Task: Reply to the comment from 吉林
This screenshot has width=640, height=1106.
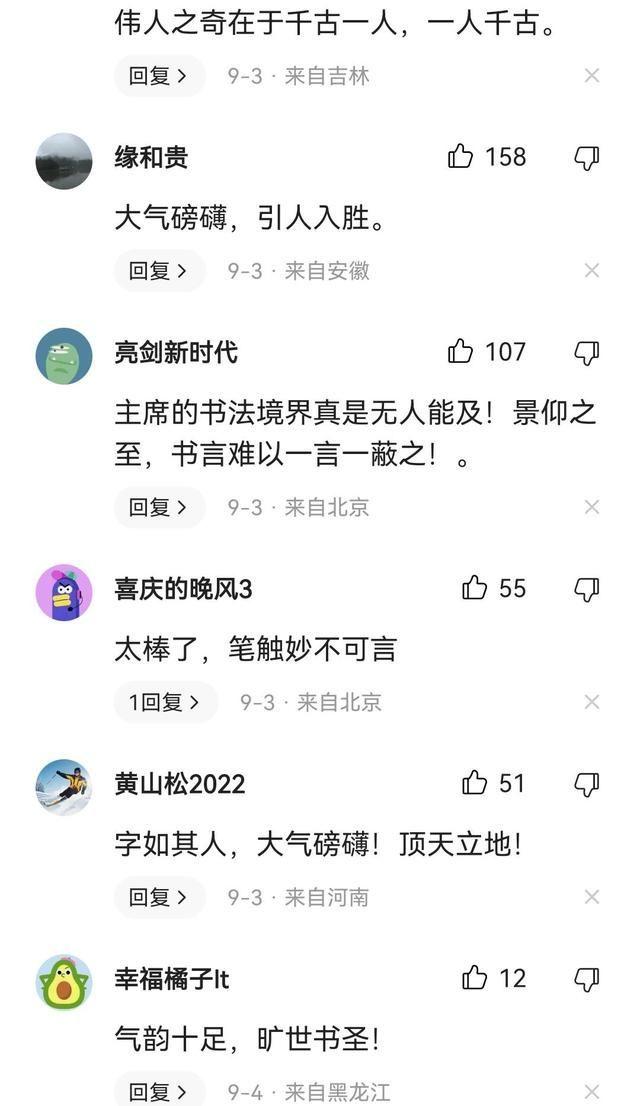Action: tap(159, 76)
